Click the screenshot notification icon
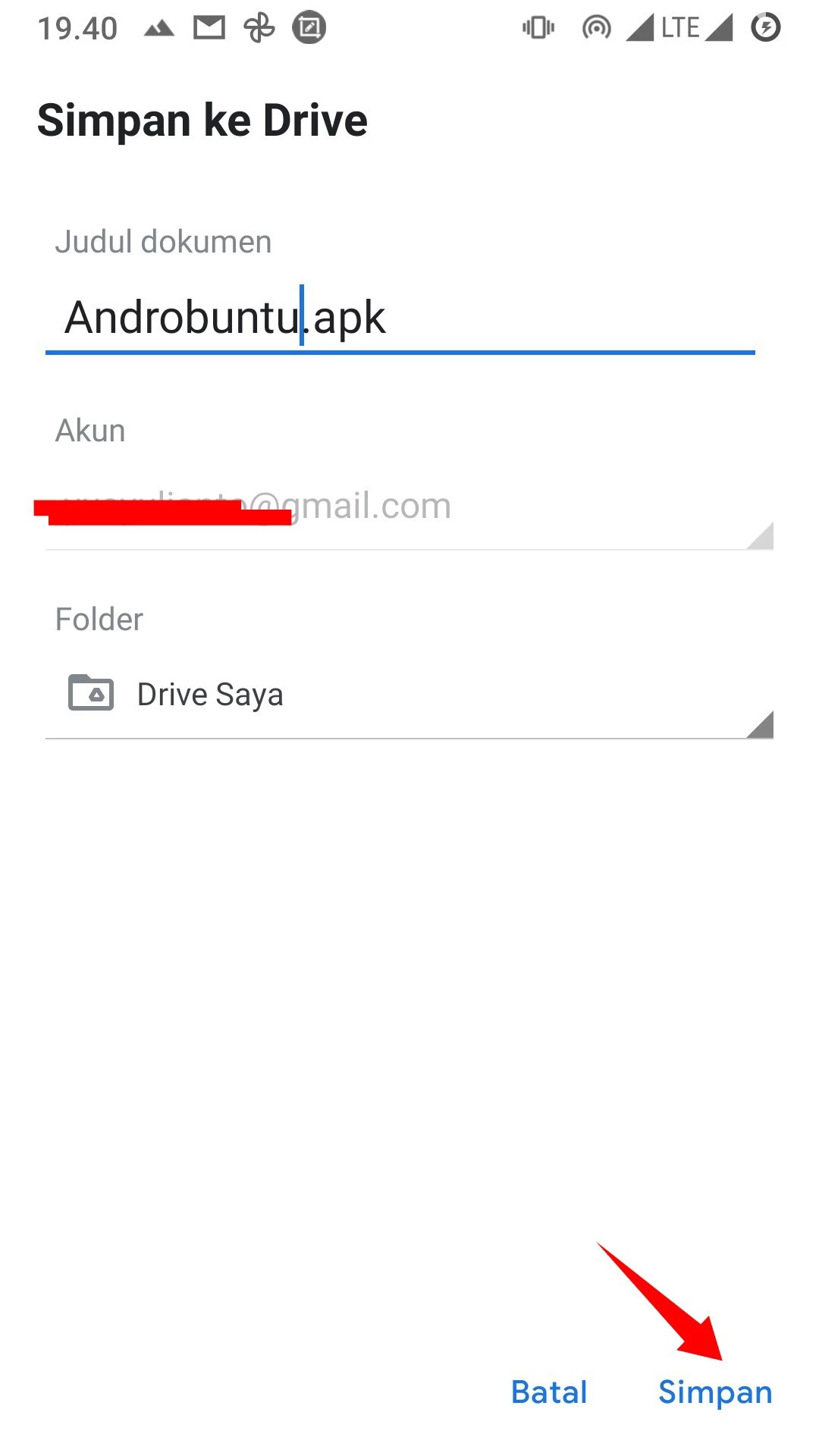 click(309, 27)
